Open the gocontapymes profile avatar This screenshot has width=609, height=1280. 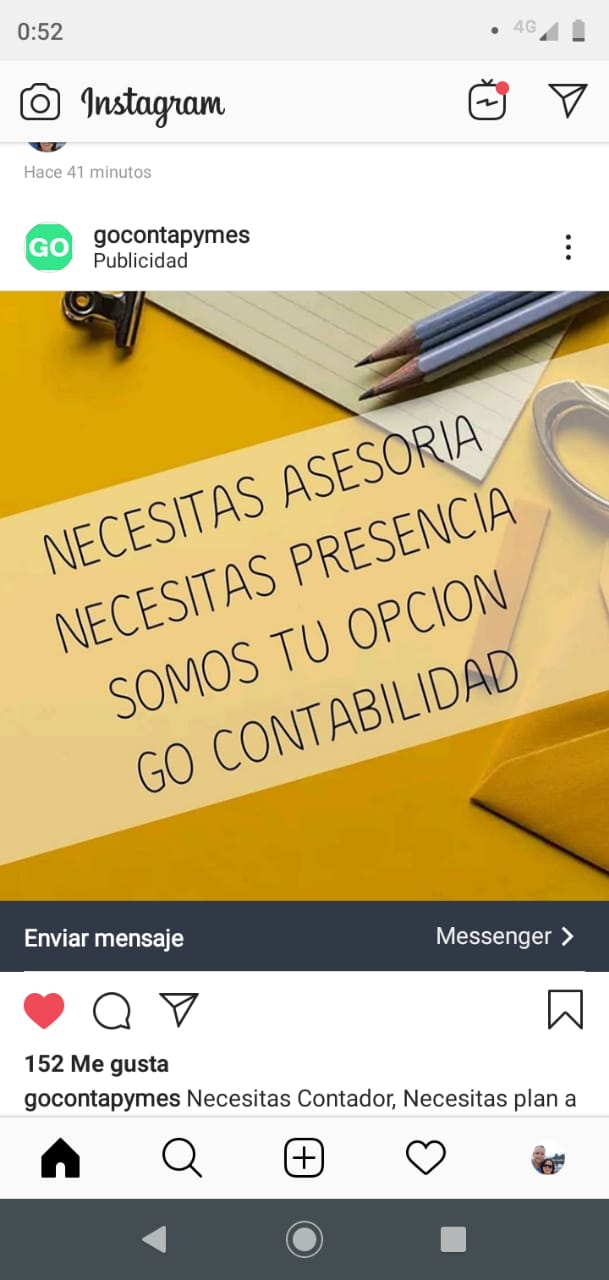49,247
